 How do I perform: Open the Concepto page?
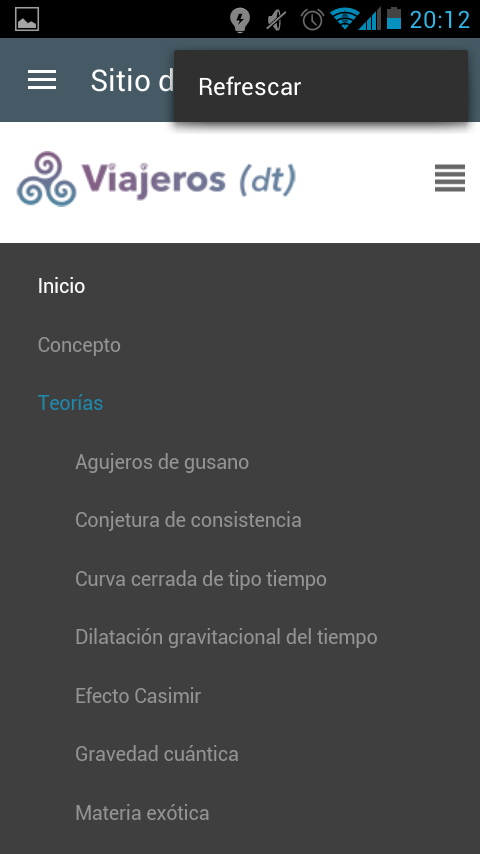[79, 345]
